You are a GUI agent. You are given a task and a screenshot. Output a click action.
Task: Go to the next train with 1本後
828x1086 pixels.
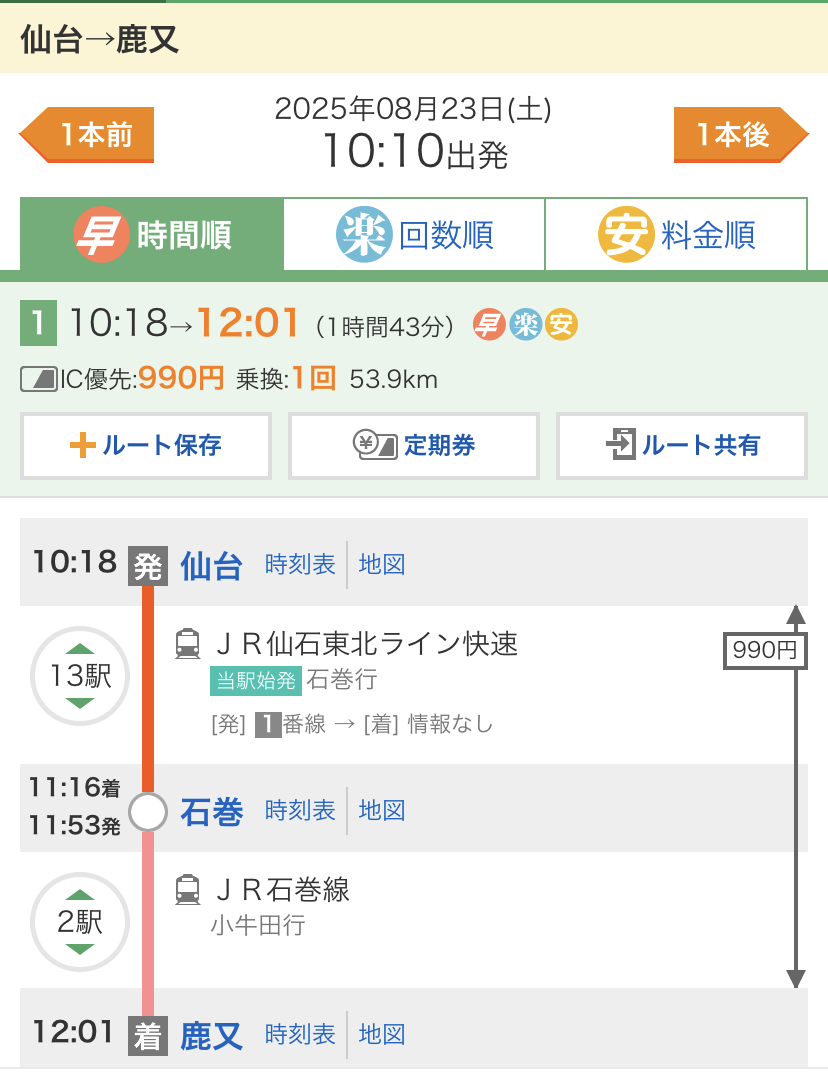[740, 135]
